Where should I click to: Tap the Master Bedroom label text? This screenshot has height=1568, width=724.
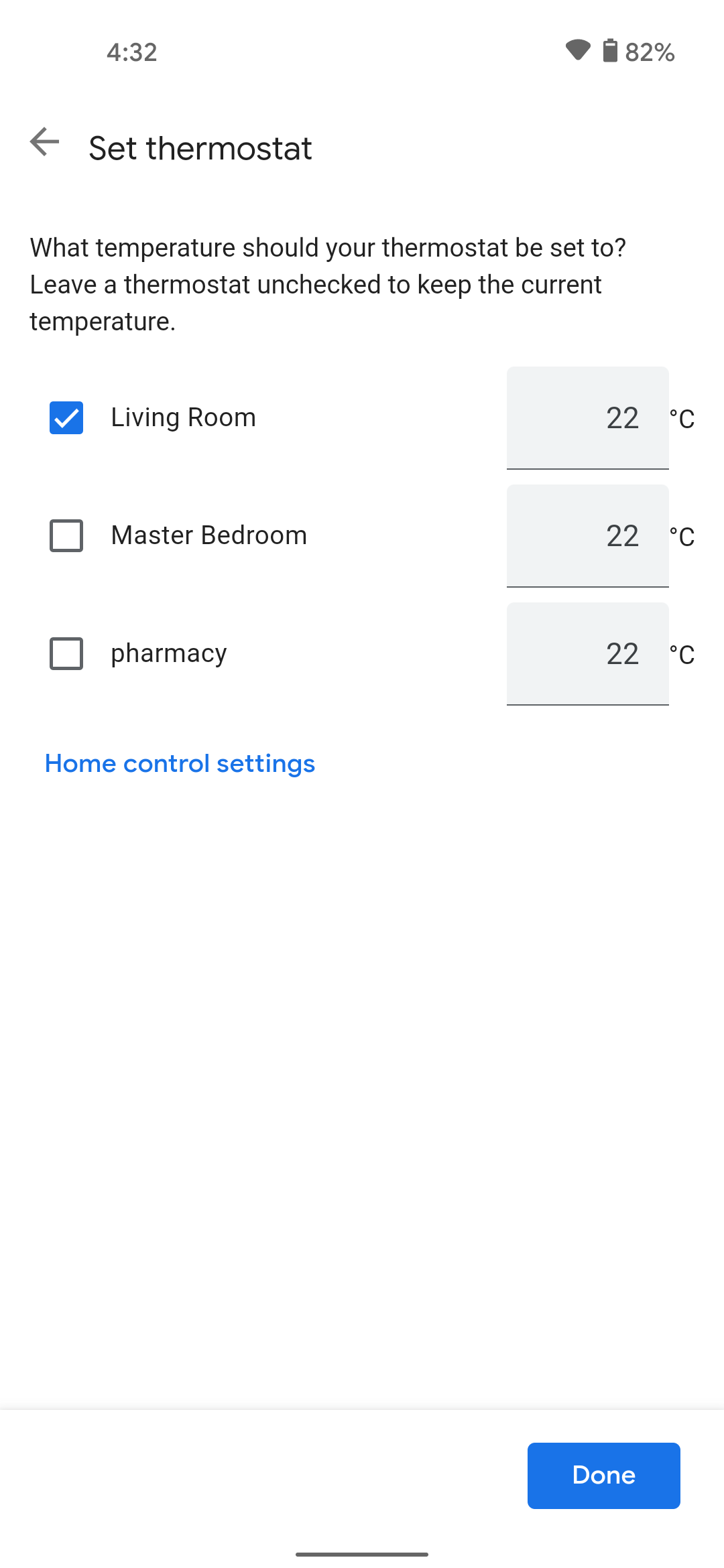pos(208,535)
